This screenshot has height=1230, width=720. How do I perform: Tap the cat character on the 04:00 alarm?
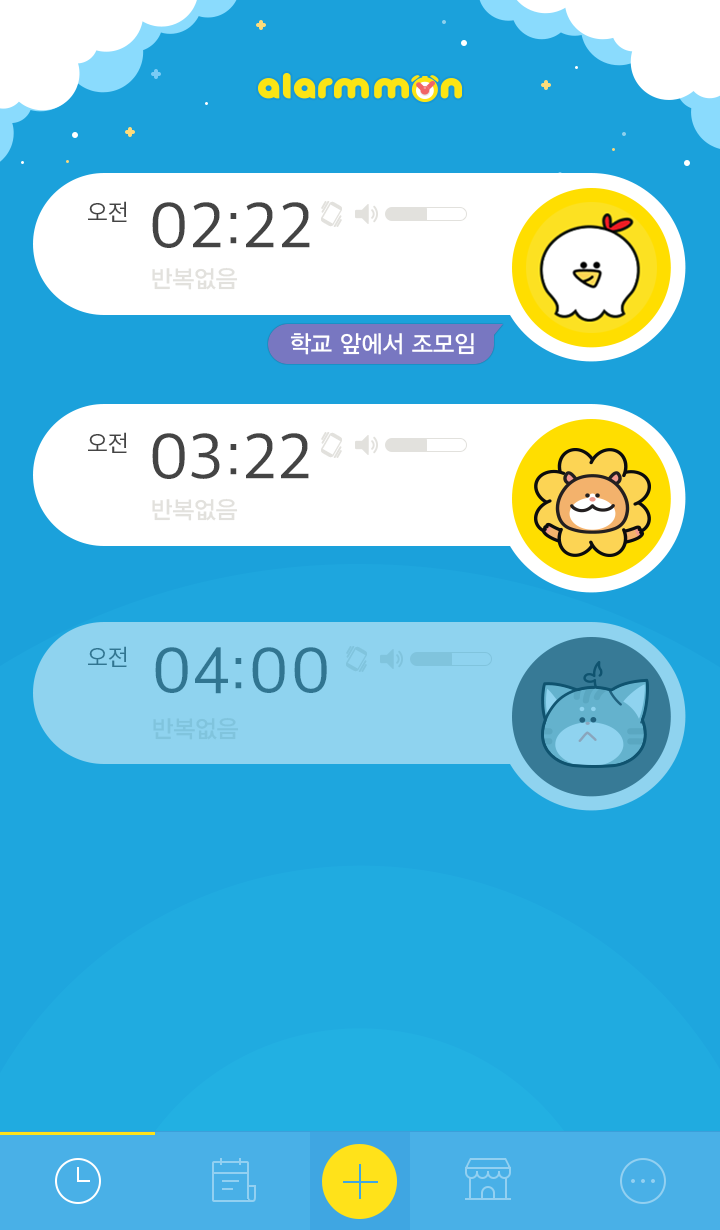point(591,717)
